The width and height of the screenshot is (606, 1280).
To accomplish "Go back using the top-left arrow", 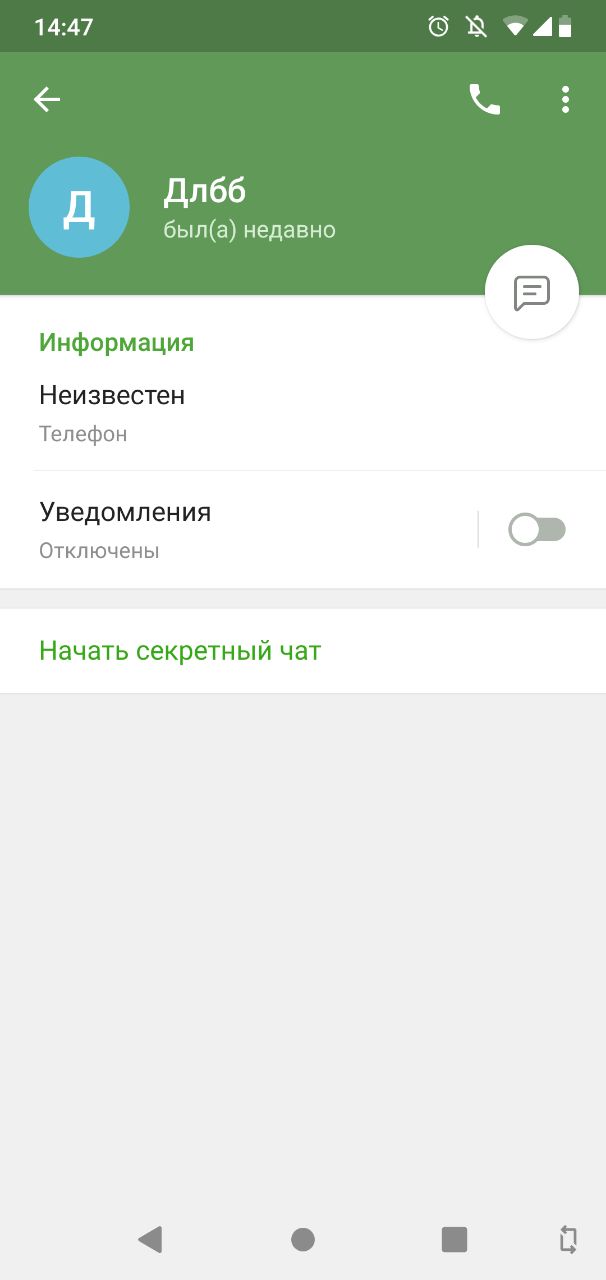I will [47, 99].
